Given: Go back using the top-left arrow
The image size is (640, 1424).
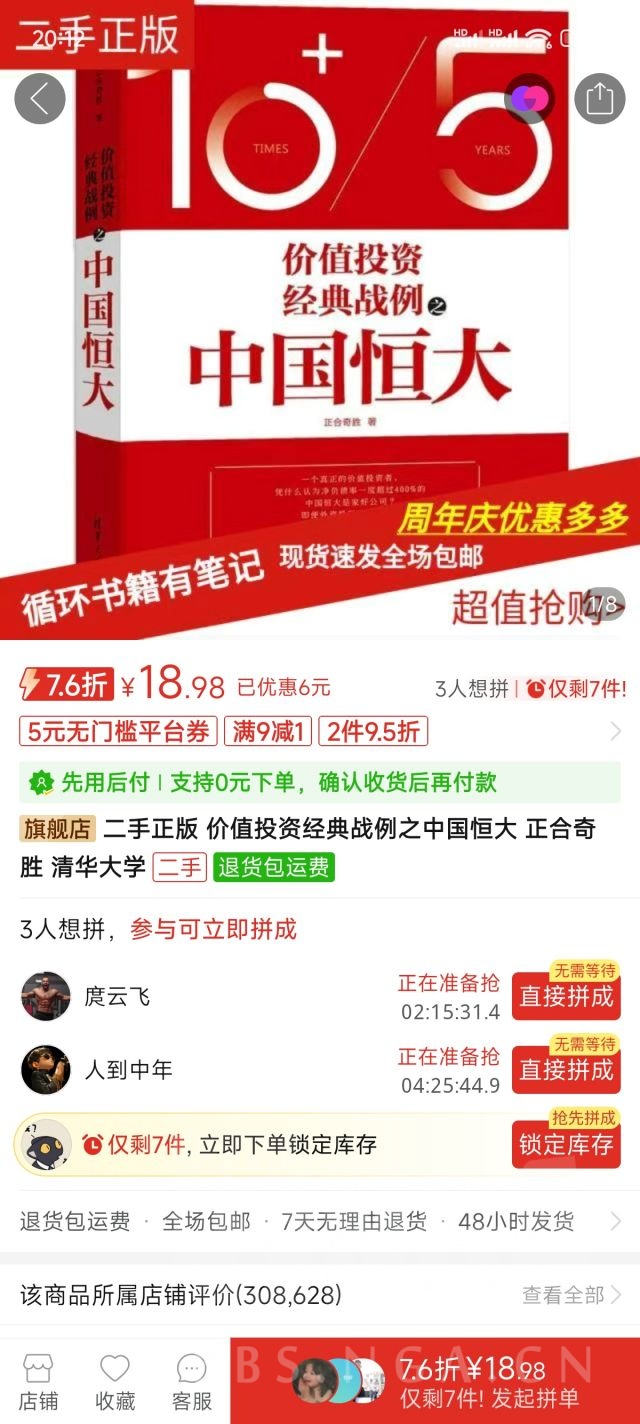Looking at the screenshot, I should 40,98.
